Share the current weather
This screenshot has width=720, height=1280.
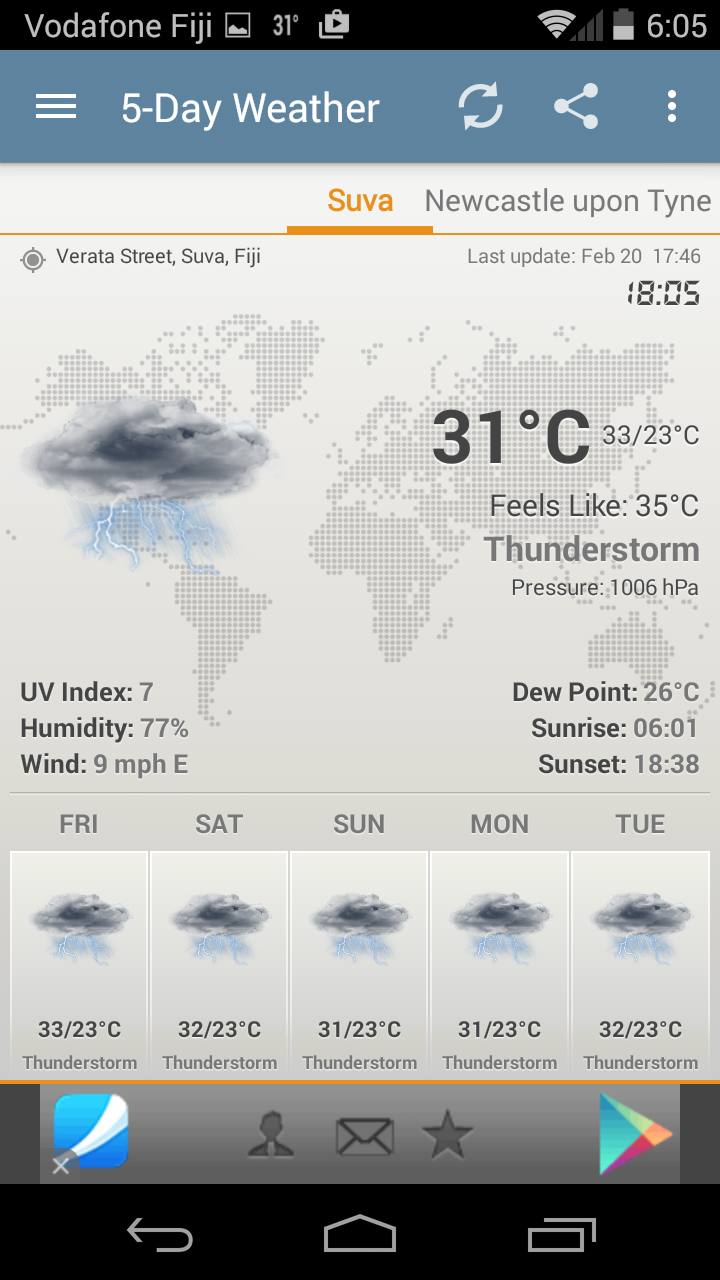[x=576, y=107]
